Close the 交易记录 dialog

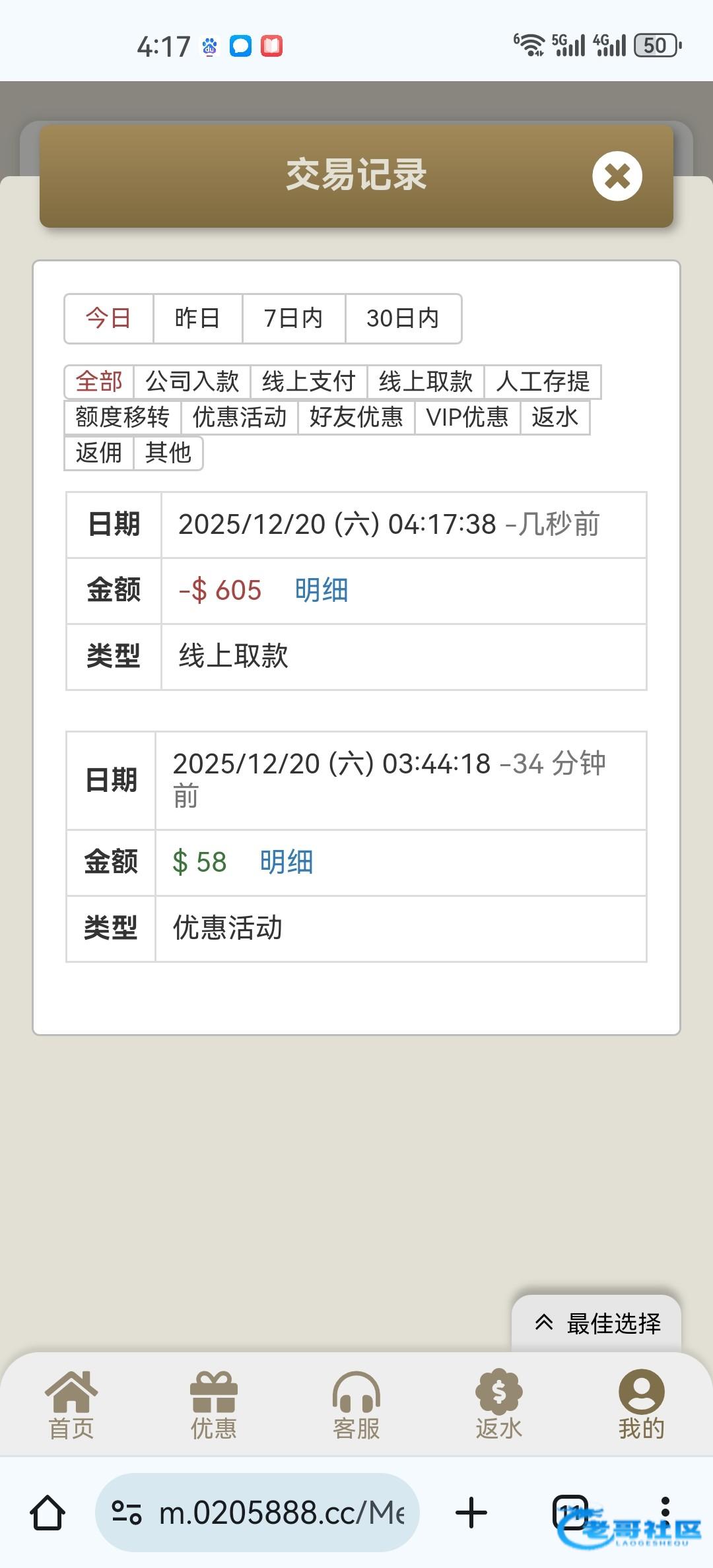617,176
